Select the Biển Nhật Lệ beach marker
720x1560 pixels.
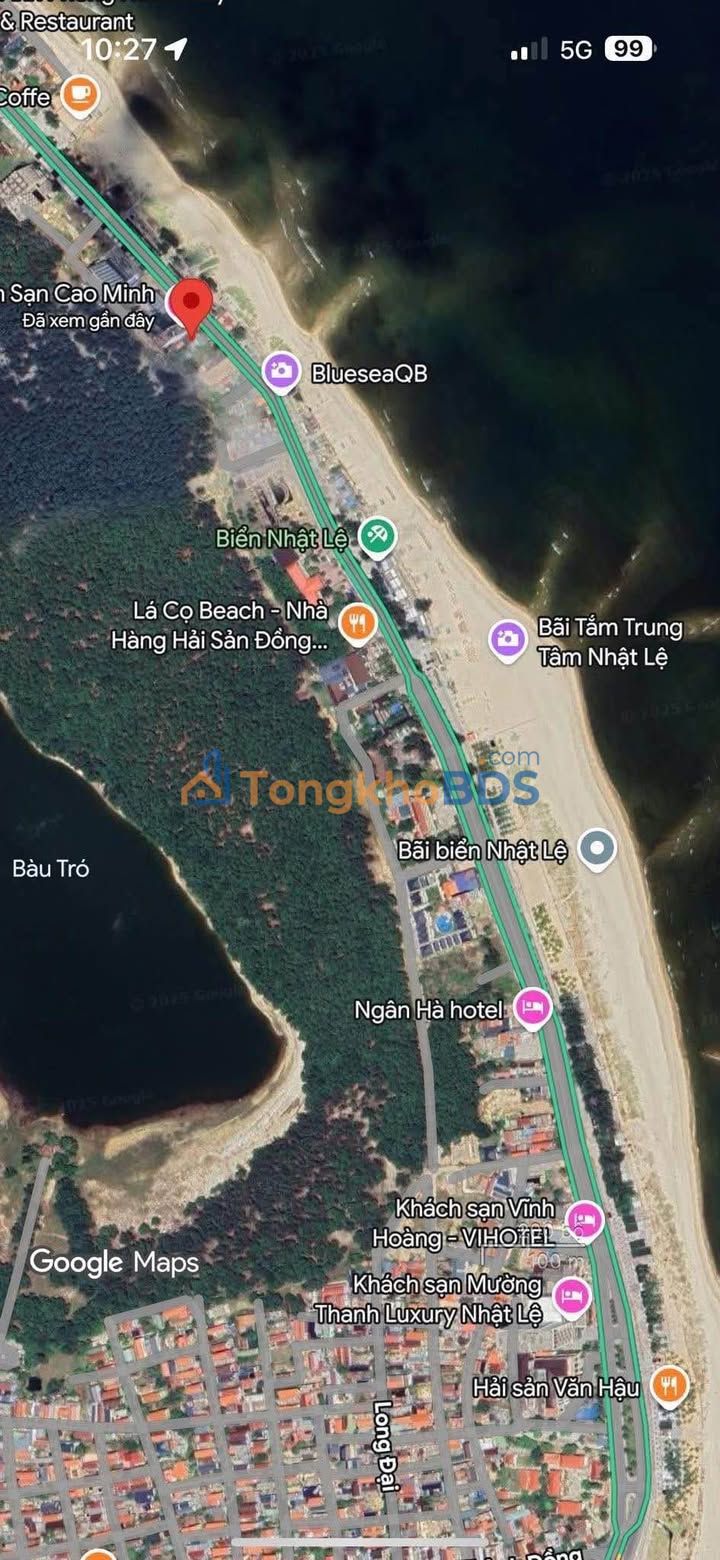(x=378, y=538)
